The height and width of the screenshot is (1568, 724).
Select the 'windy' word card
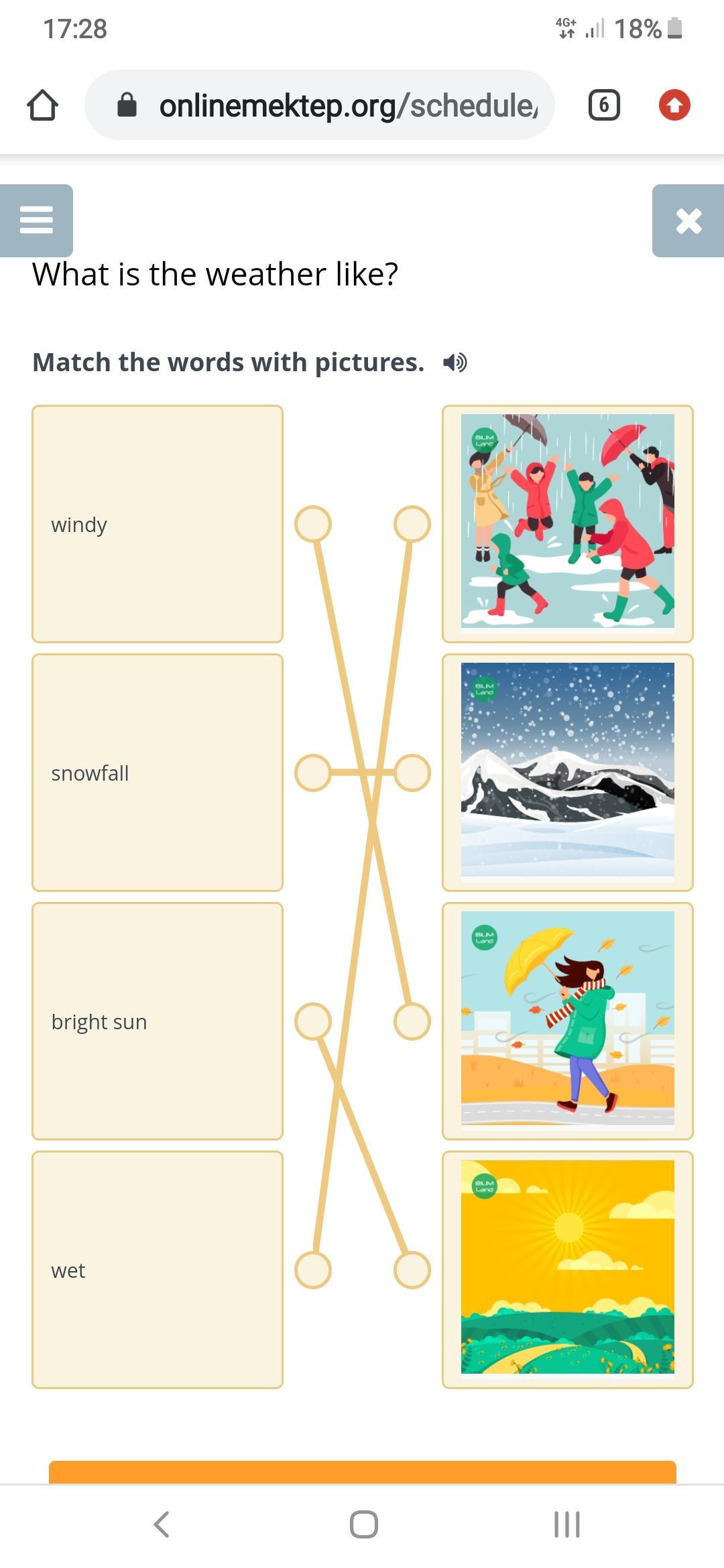coord(158,524)
